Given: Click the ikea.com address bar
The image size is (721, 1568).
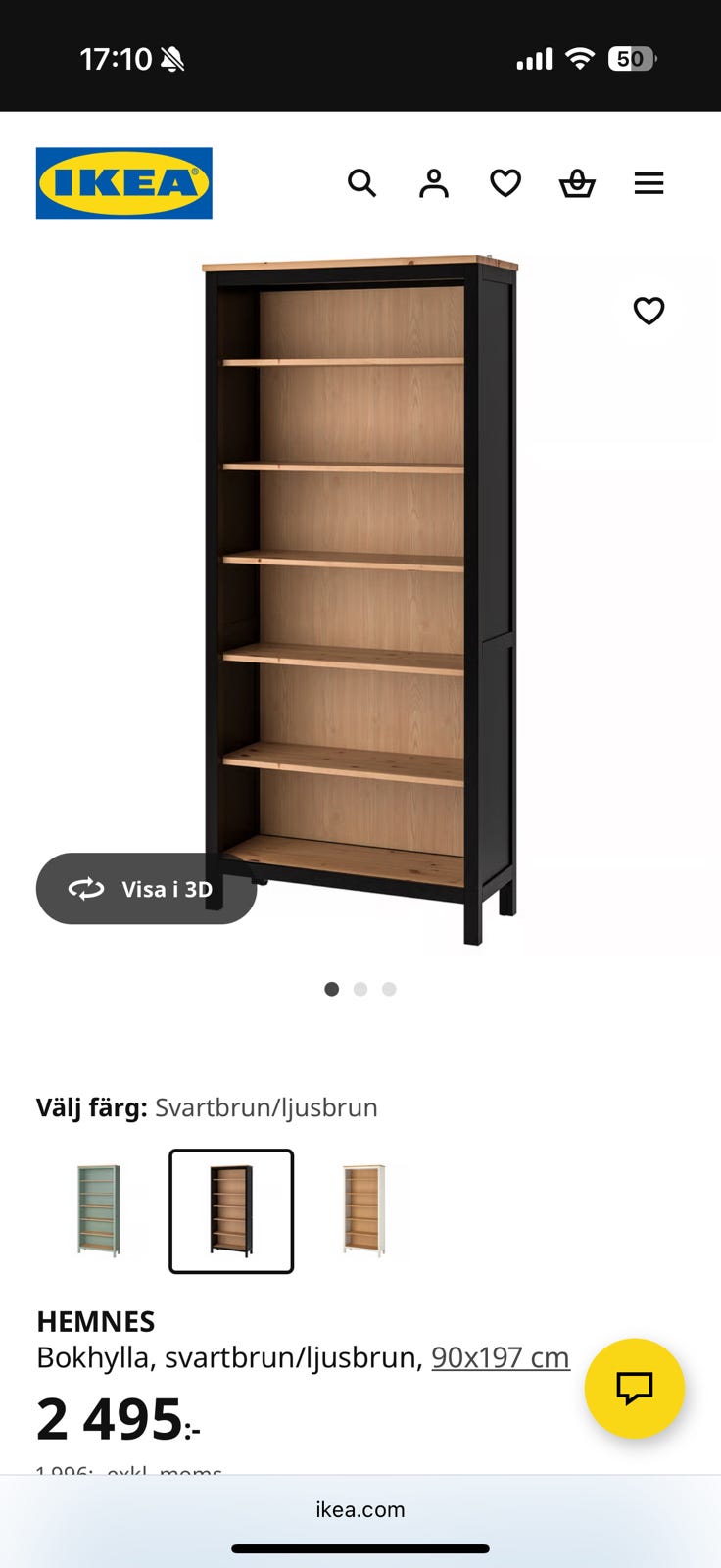Looking at the screenshot, I should 360,1509.
